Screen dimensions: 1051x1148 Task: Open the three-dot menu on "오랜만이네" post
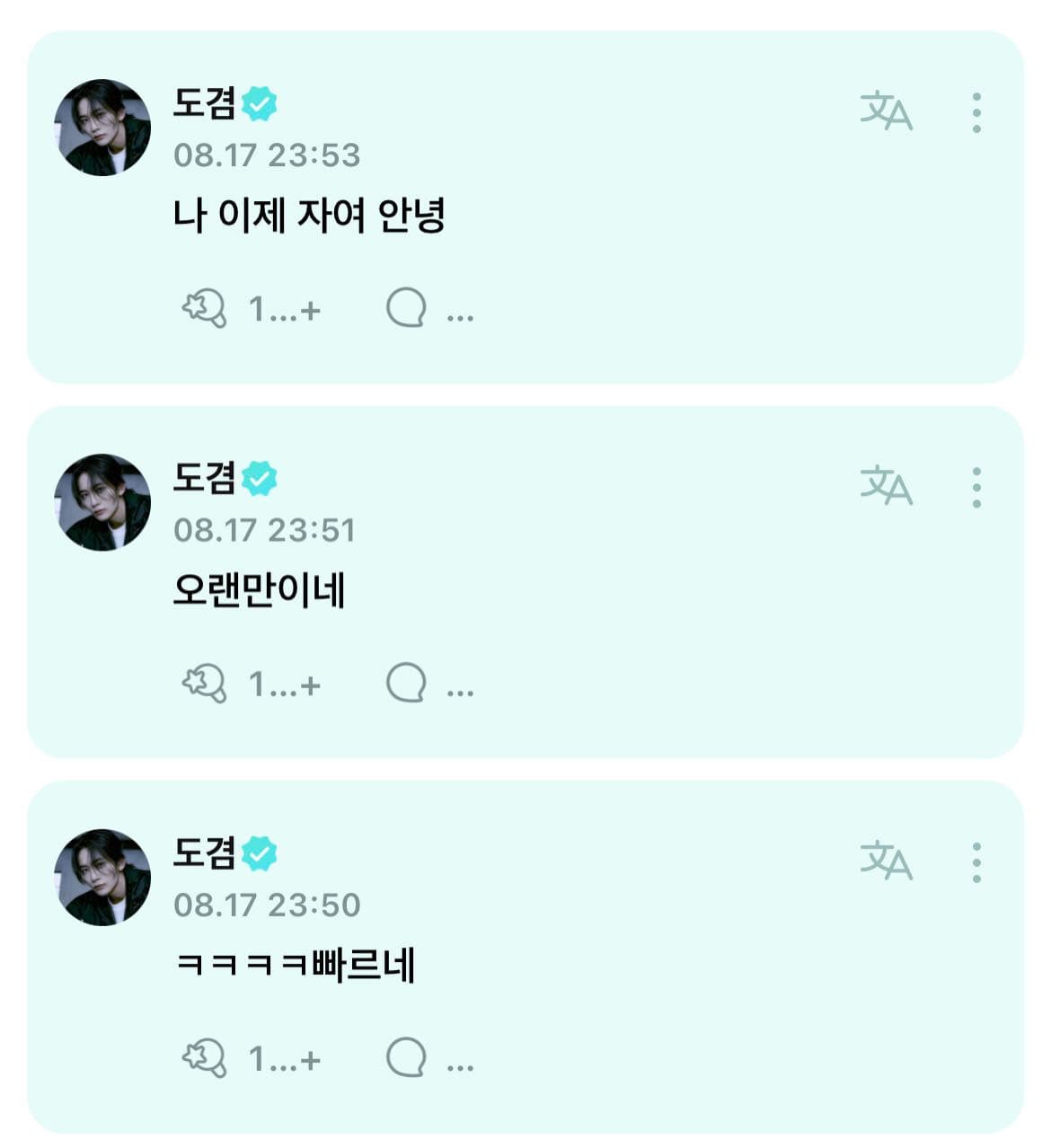[x=976, y=487]
